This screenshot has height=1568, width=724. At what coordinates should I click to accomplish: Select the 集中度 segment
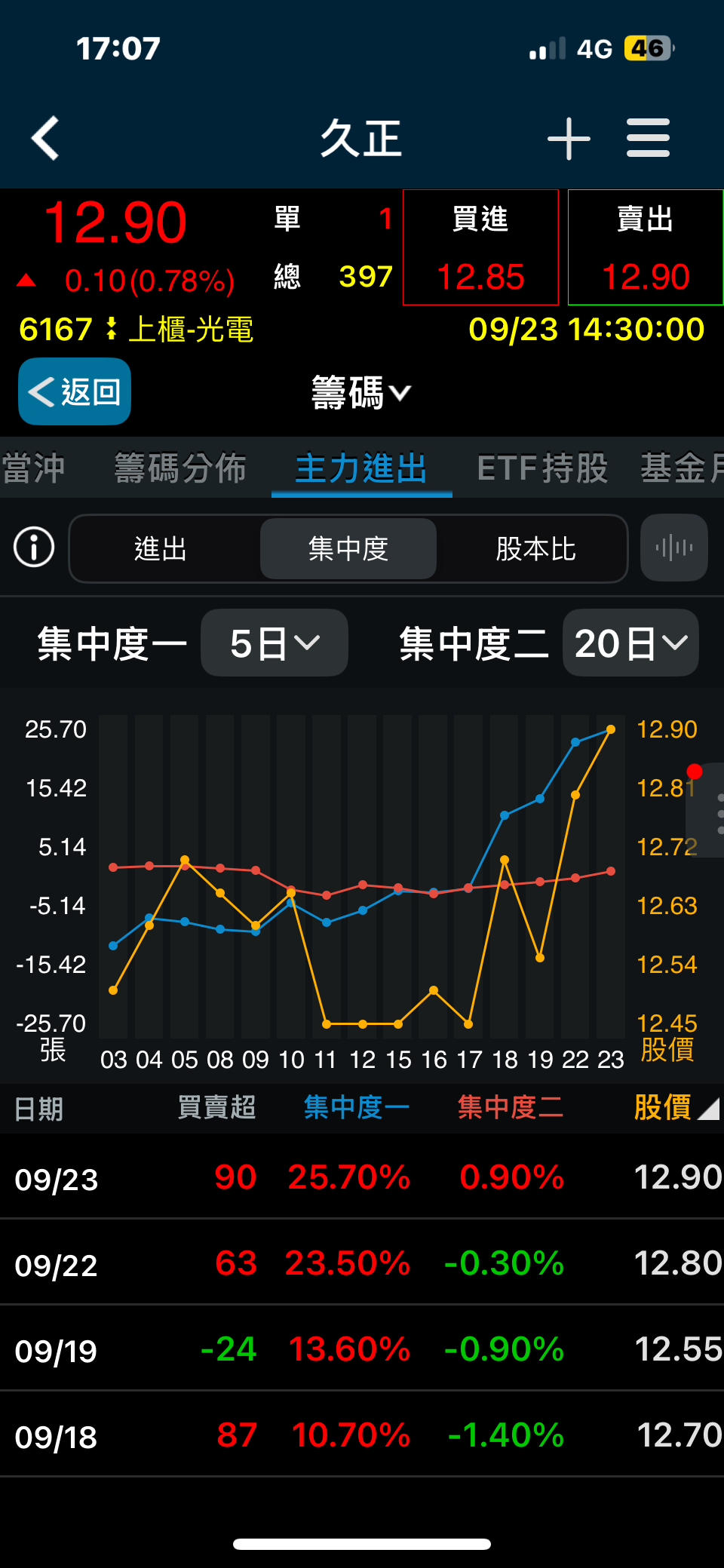(x=348, y=548)
